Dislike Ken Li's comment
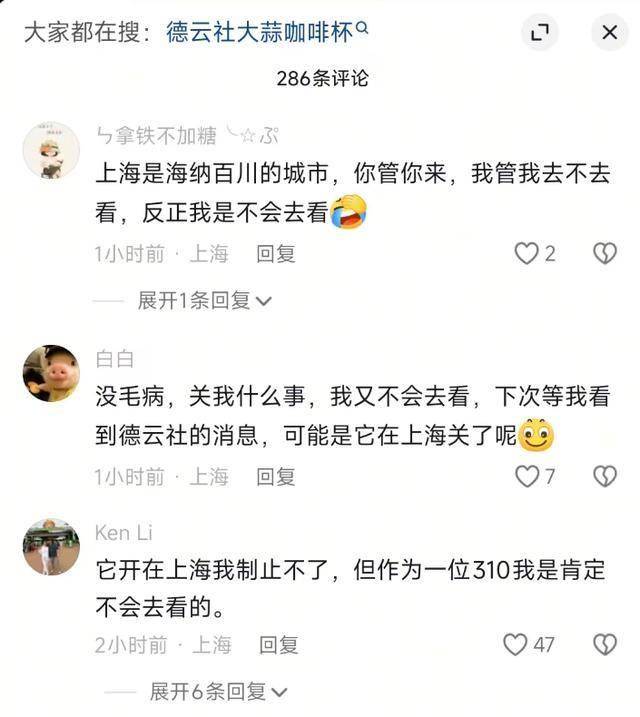 (x=605, y=645)
